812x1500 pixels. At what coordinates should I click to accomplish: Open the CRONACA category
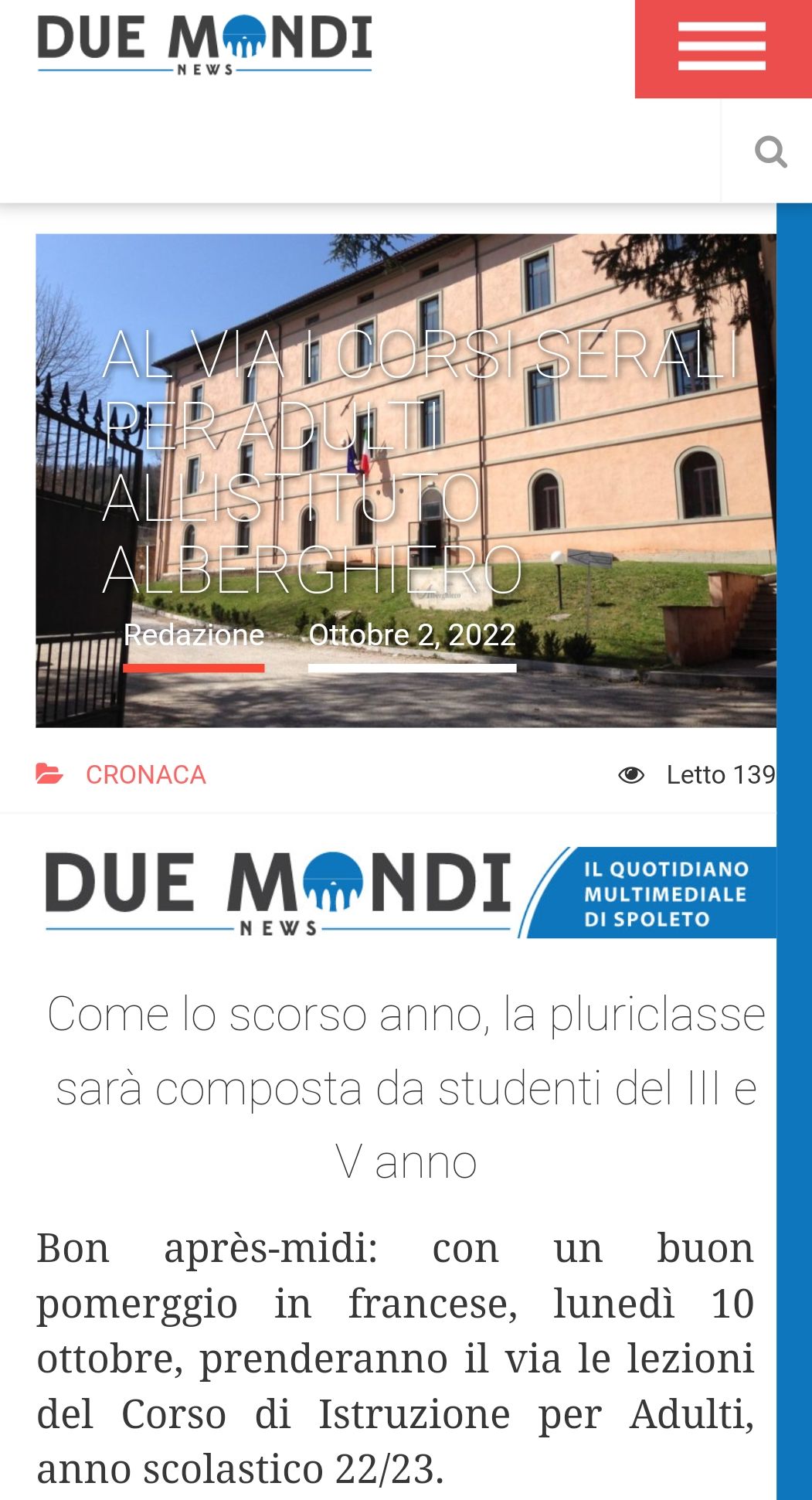145,774
